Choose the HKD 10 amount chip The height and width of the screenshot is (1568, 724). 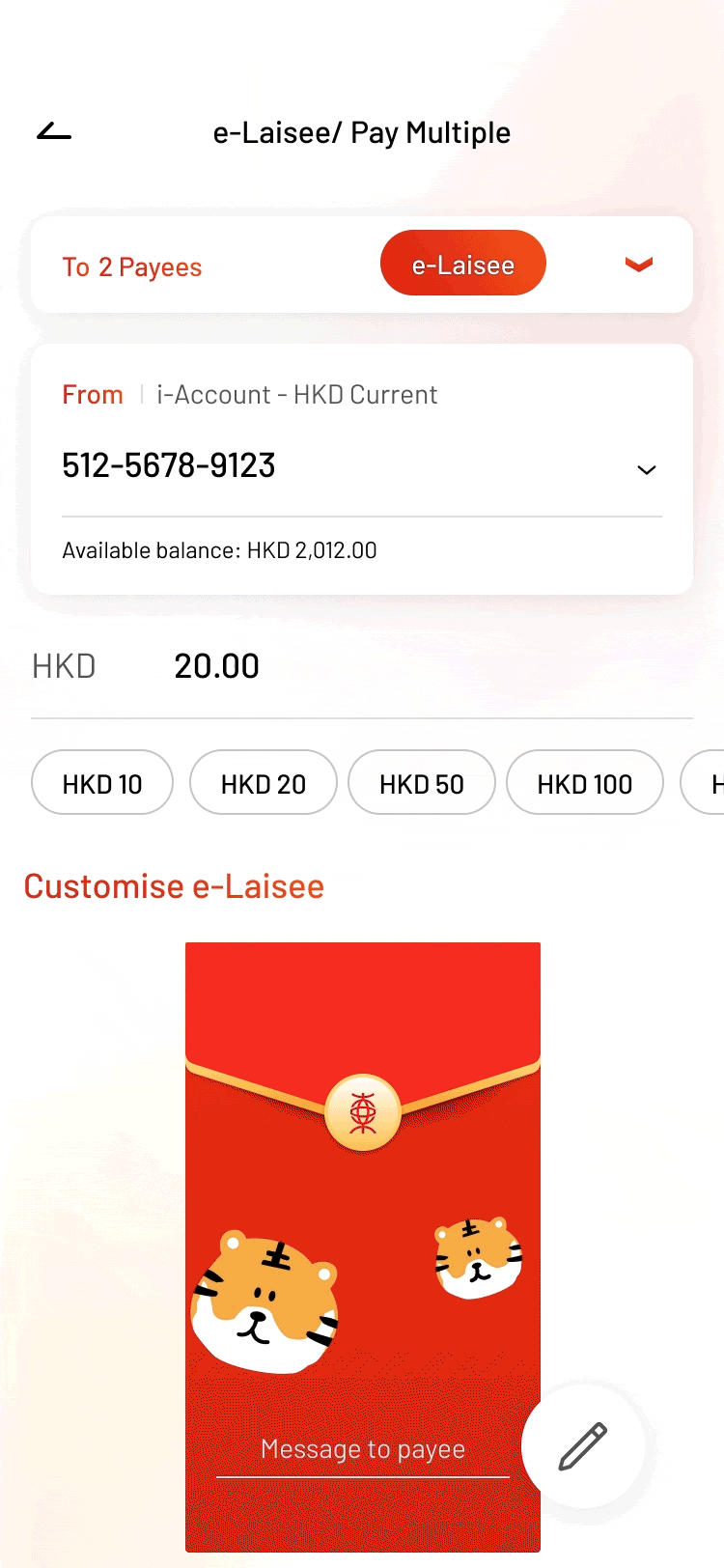tap(102, 783)
